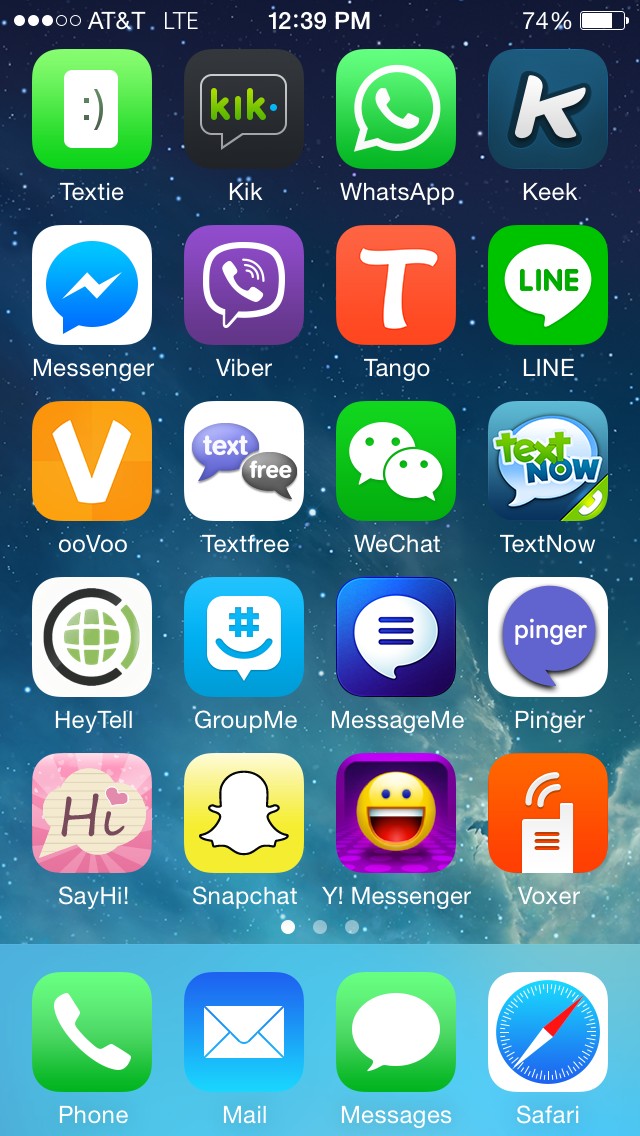The height and width of the screenshot is (1136, 640).
Task: Open Snapchat
Action: (x=244, y=813)
